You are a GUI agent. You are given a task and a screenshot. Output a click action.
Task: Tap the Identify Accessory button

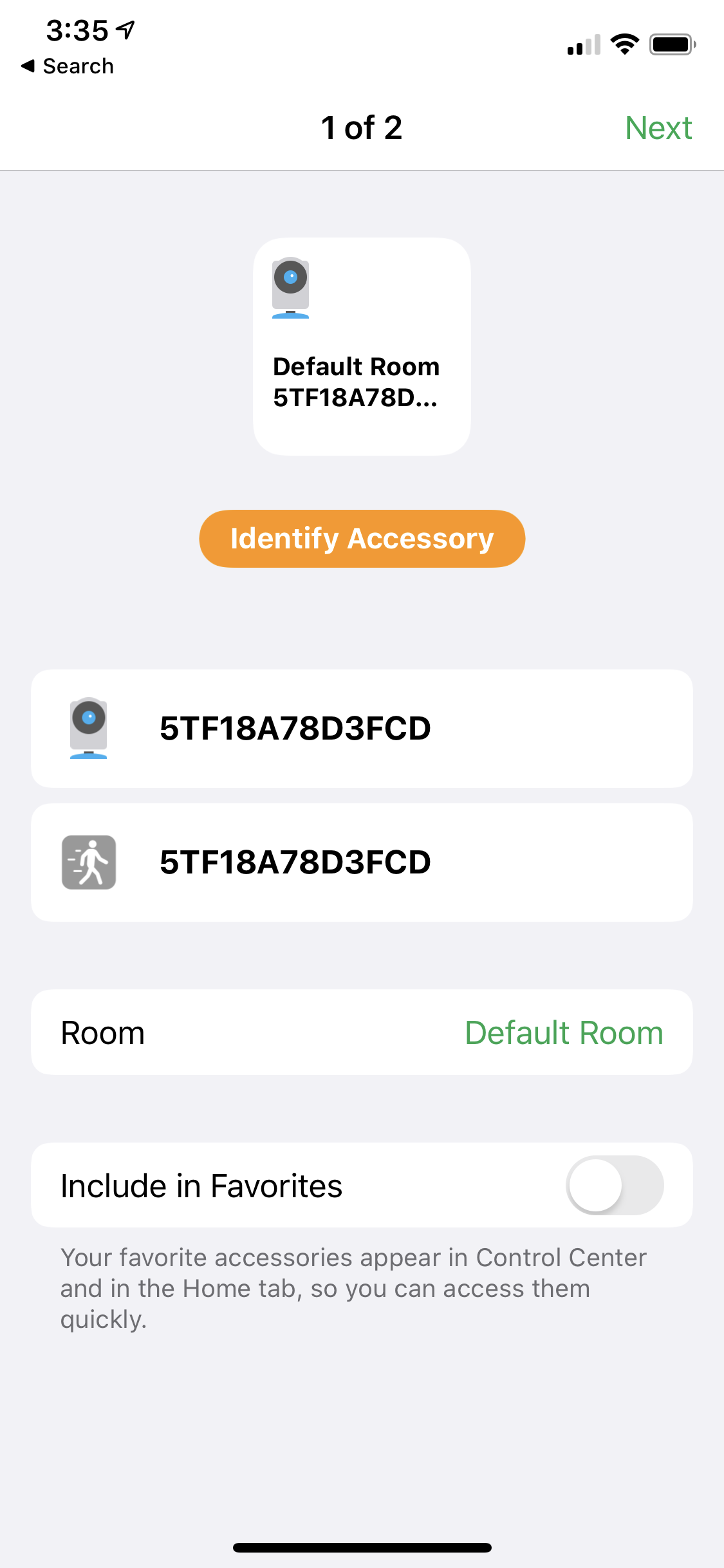coord(362,539)
